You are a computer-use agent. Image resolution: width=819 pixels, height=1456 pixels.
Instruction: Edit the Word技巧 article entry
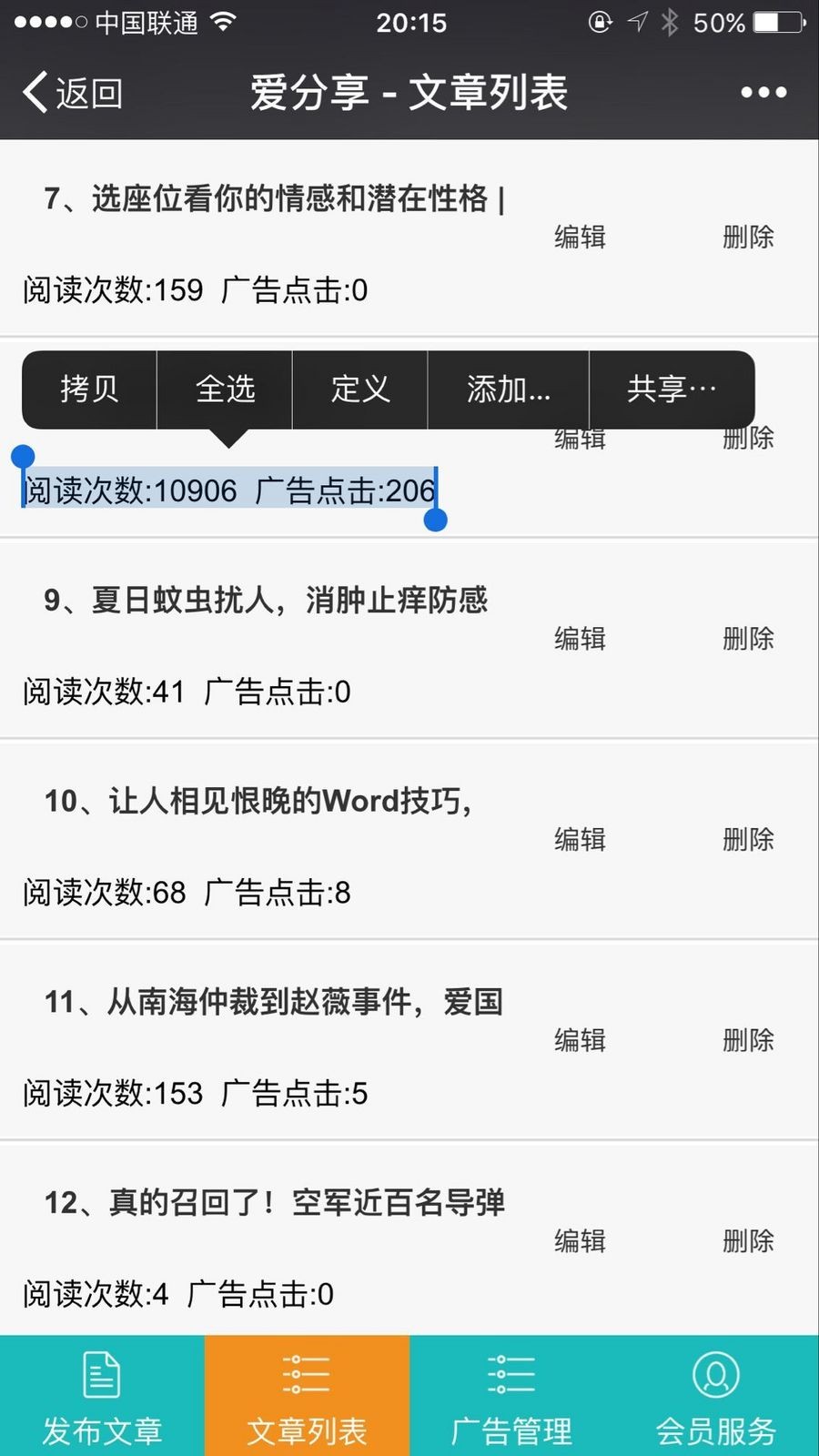(580, 840)
